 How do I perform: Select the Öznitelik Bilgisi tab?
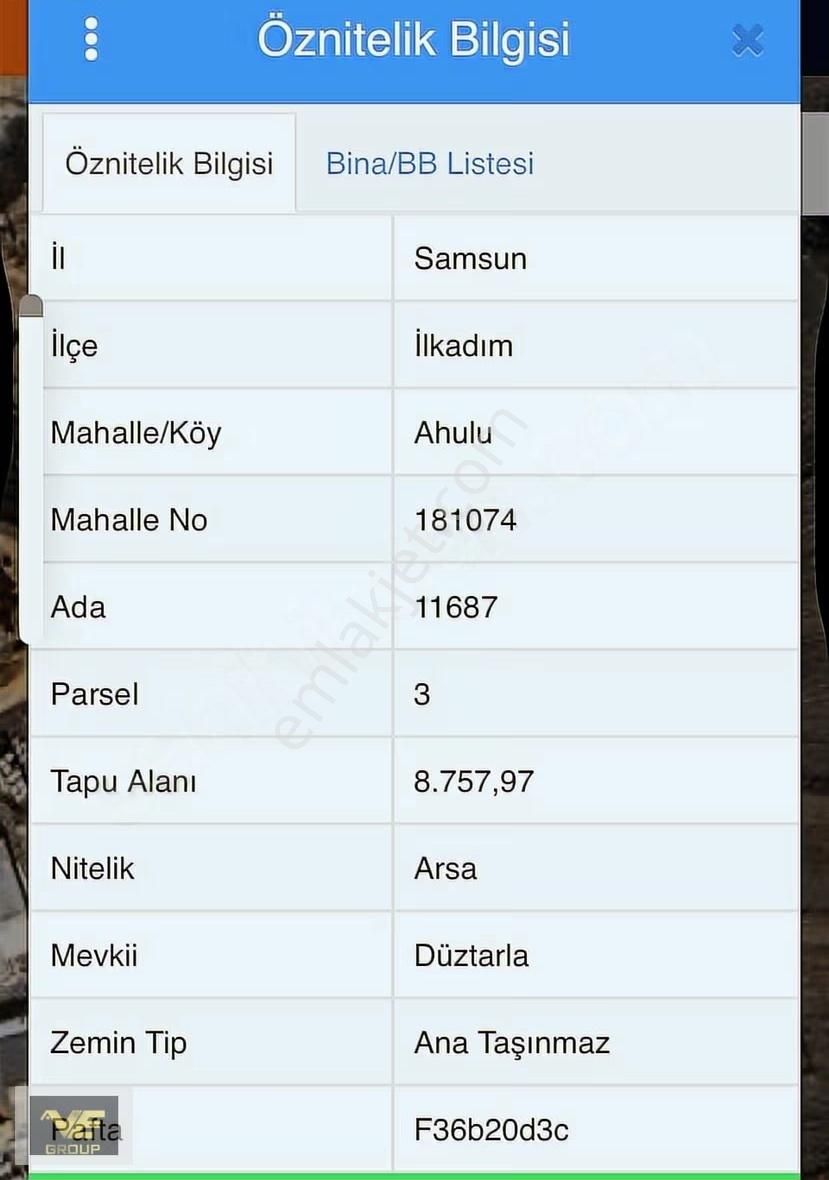168,163
